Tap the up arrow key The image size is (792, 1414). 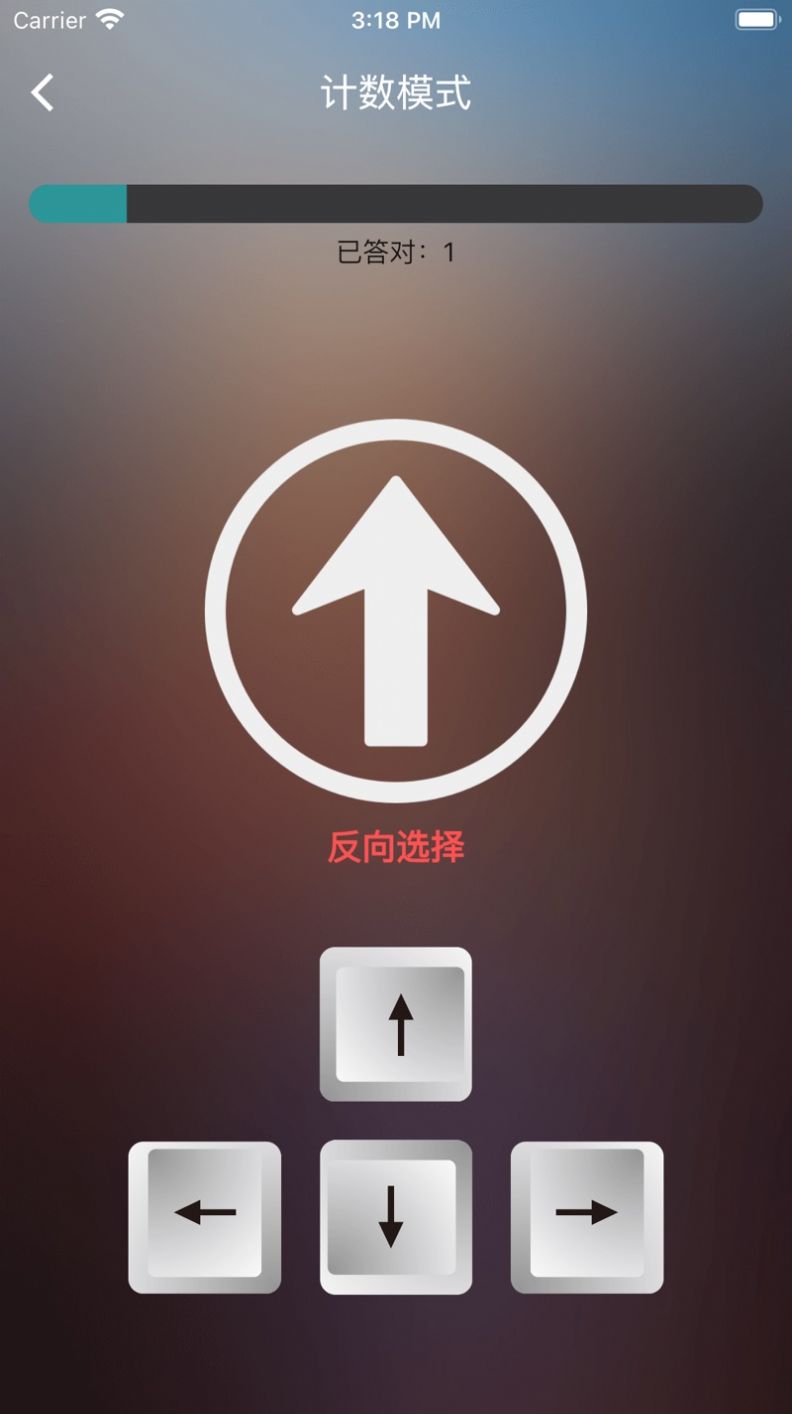click(396, 1024)
